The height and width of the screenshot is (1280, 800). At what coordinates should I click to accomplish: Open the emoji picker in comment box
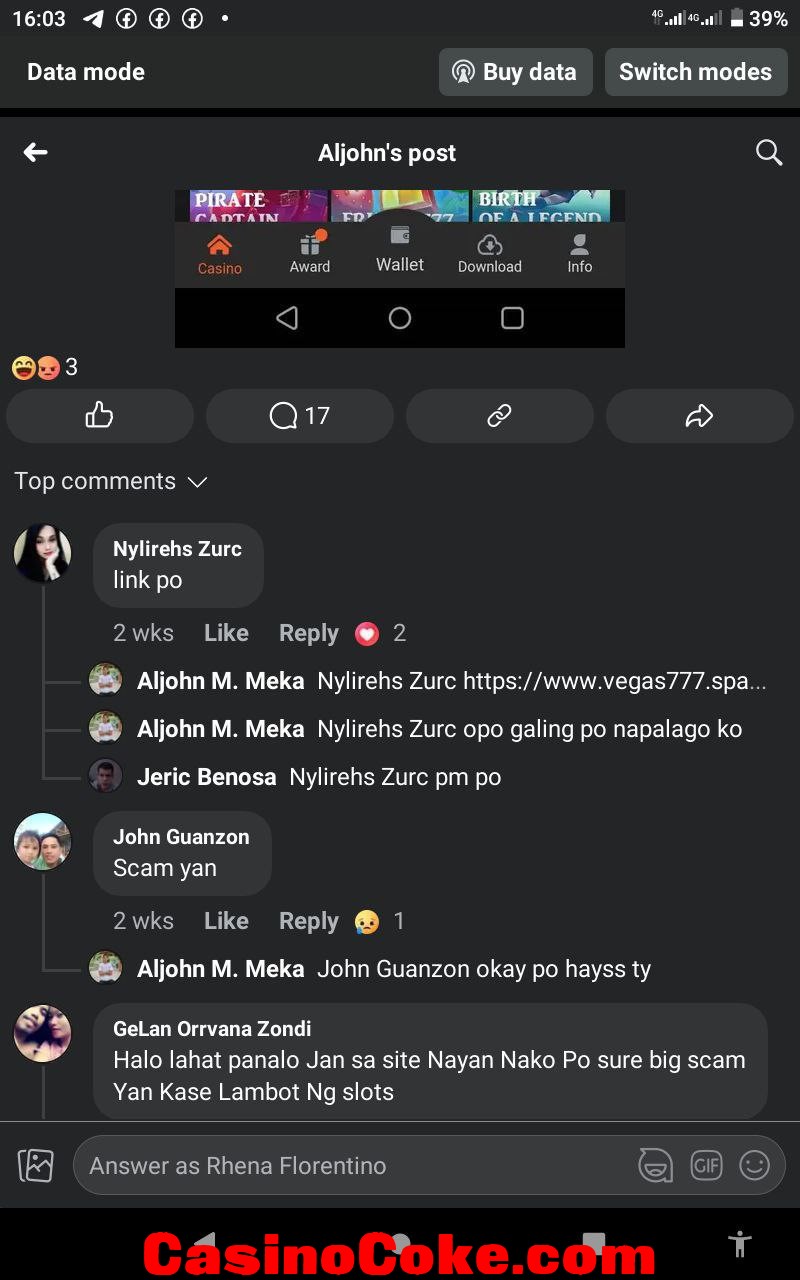(754, 1165)
